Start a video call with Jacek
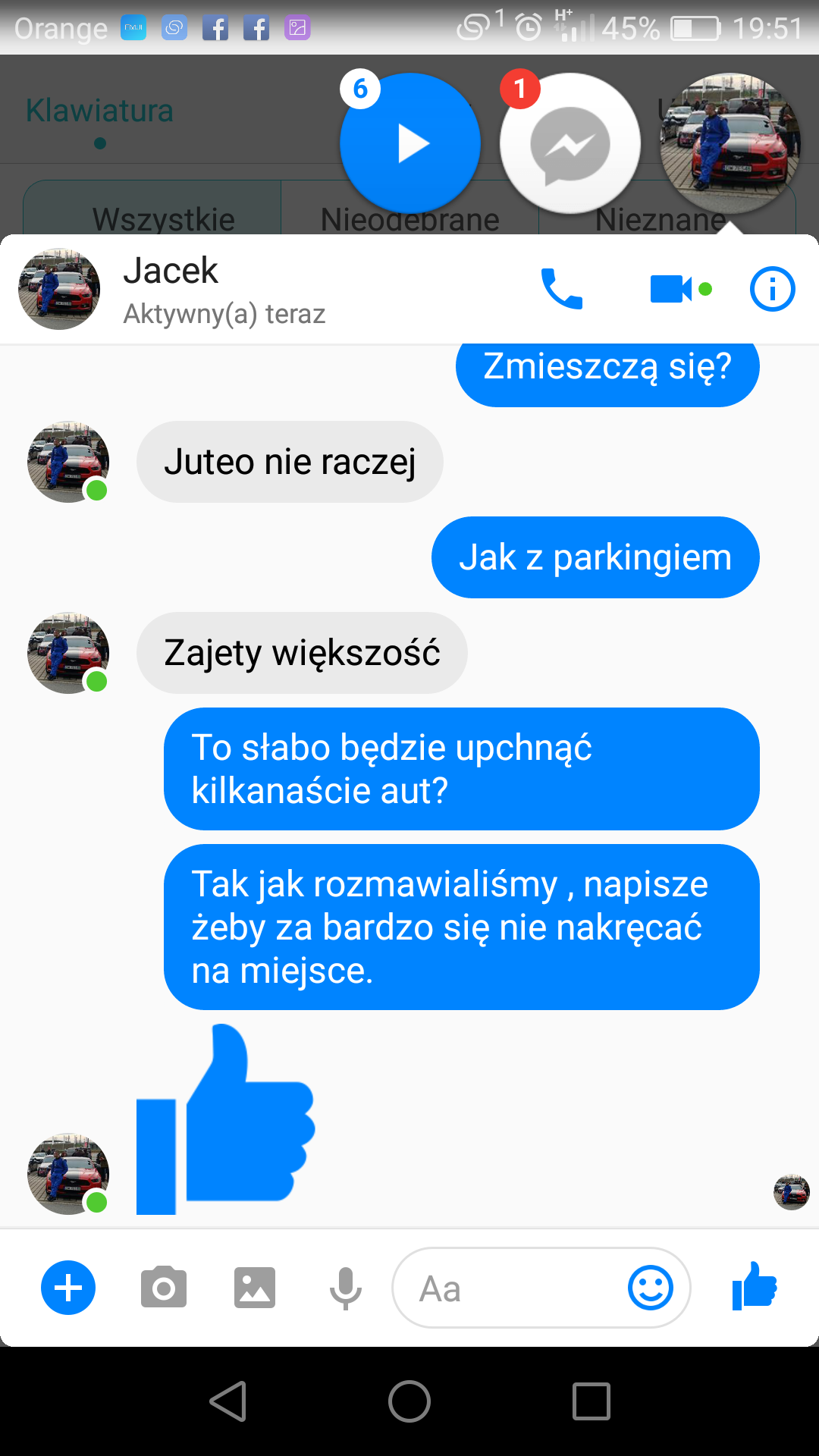This screenshot has width=819, height=1456. pyautogui.click(x=671, y=289)
